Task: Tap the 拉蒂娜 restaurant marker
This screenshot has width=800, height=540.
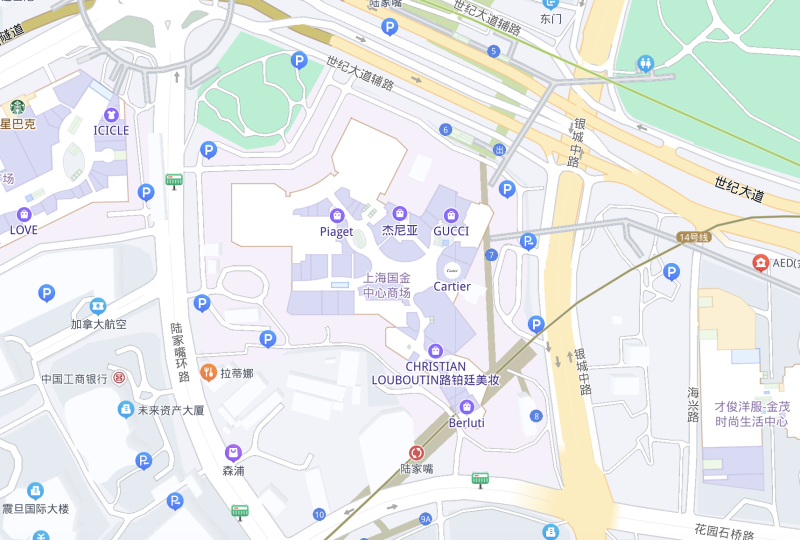Action: 208,373
